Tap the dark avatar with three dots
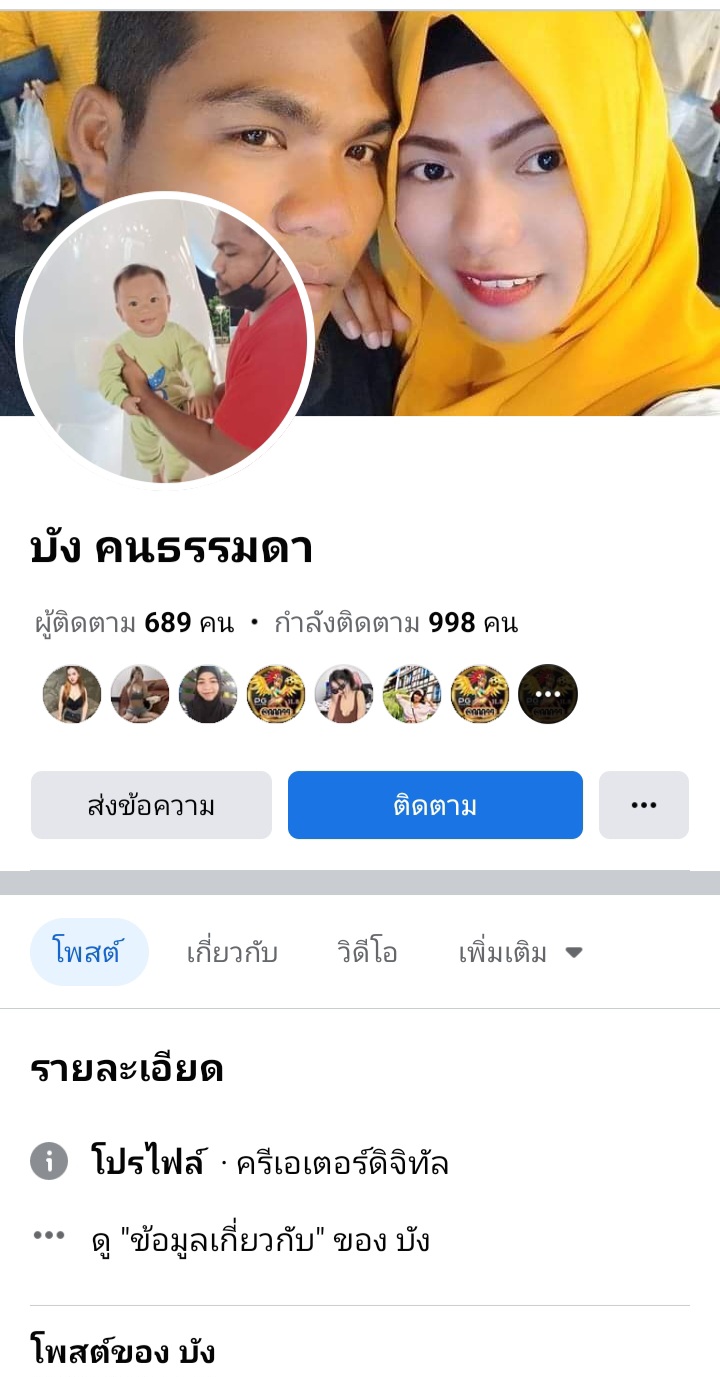 pyautogui.click(x=548, y=694)
